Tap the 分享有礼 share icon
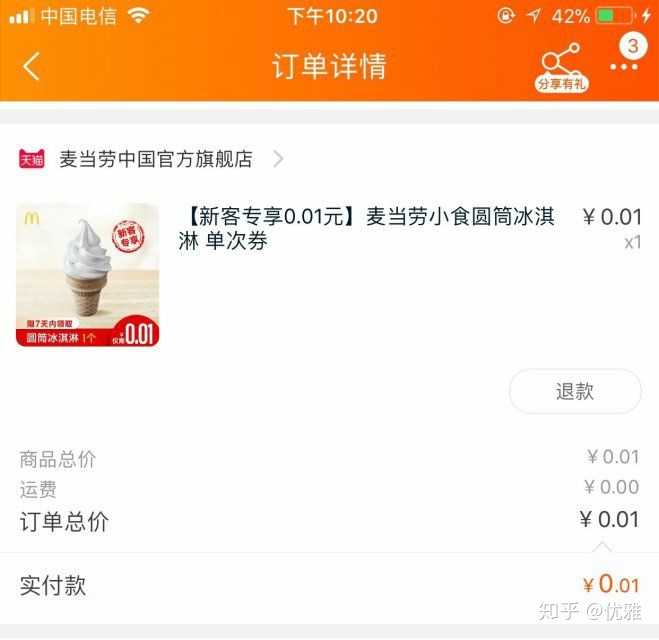Image resolution: width=659 pixels, height=640 pixels. tap(561, 67)
